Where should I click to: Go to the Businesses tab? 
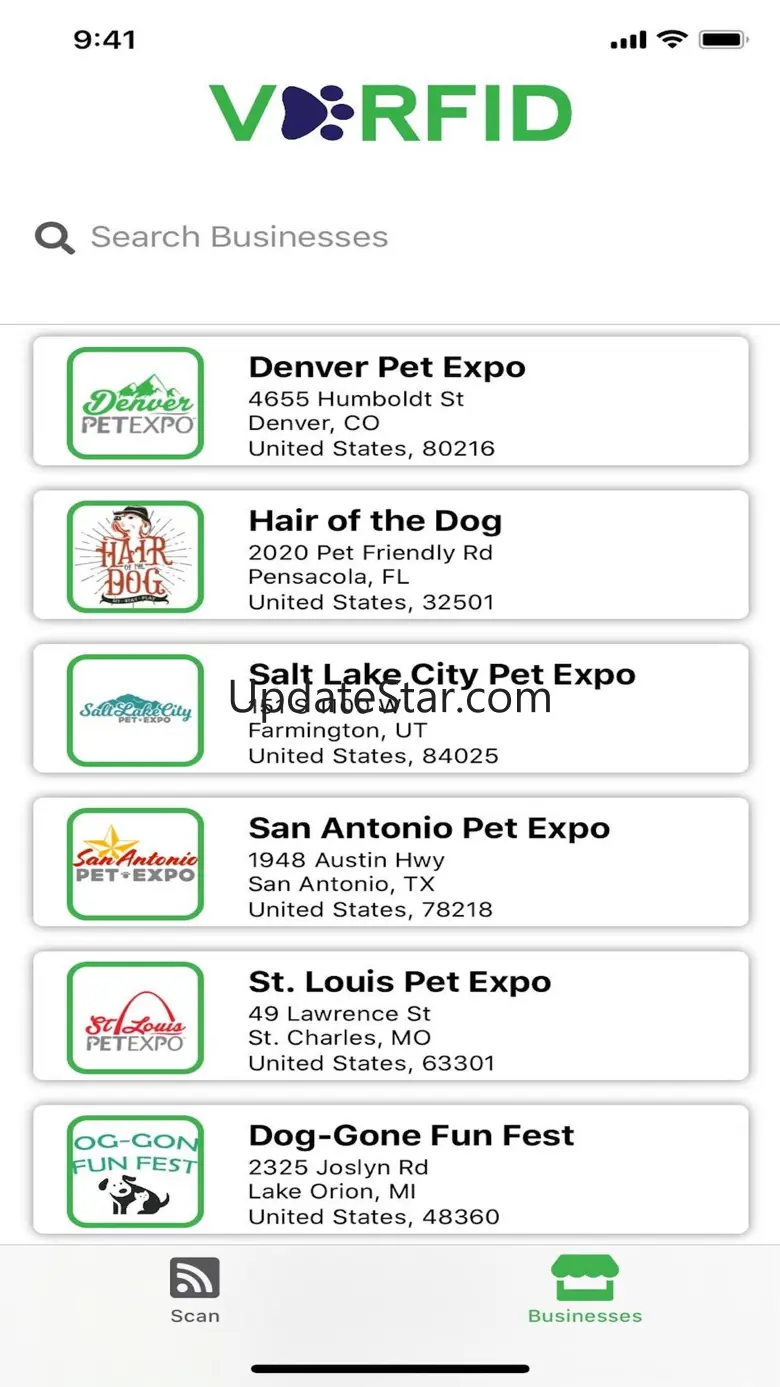pos(585,1291)
